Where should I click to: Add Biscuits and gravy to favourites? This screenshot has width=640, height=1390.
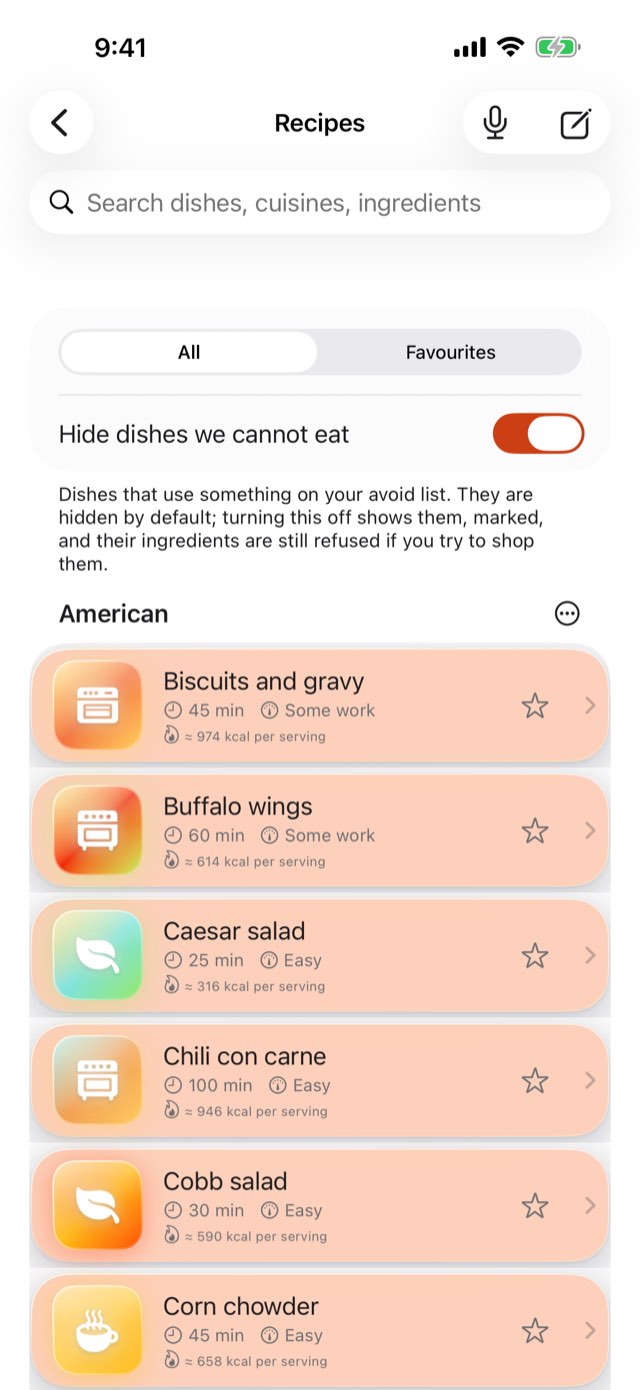[535, 706]
